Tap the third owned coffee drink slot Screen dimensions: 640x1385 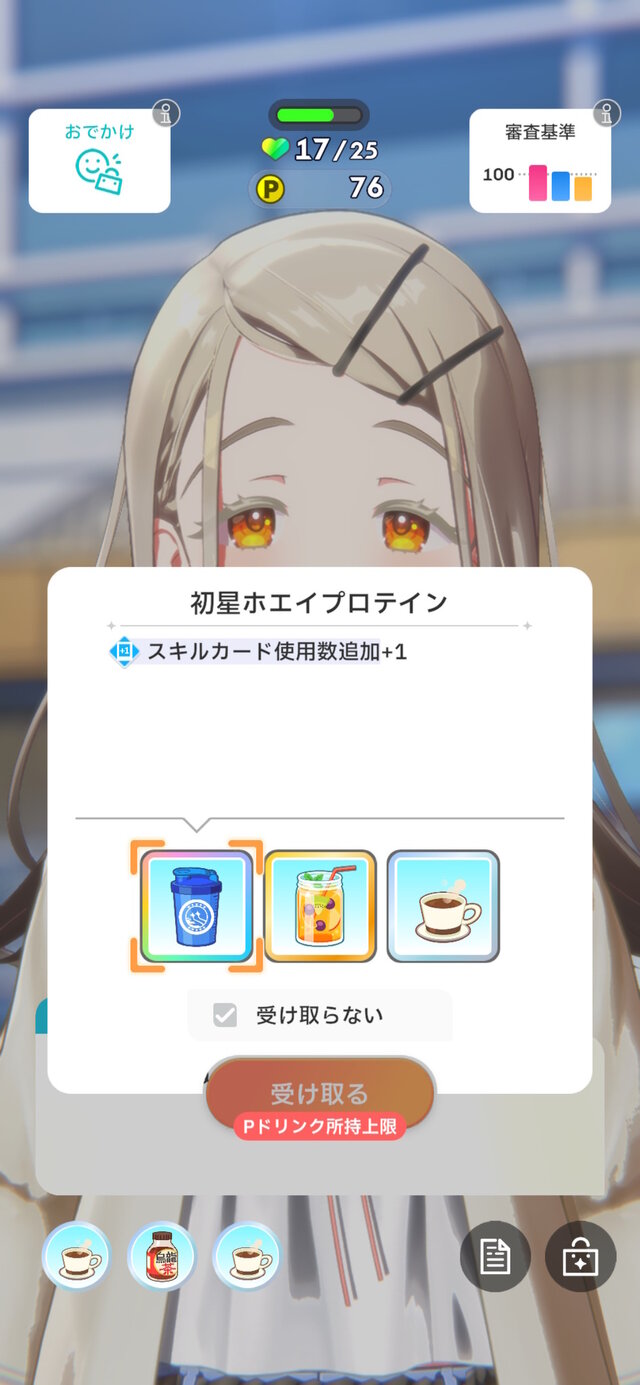coord(246,1256)
